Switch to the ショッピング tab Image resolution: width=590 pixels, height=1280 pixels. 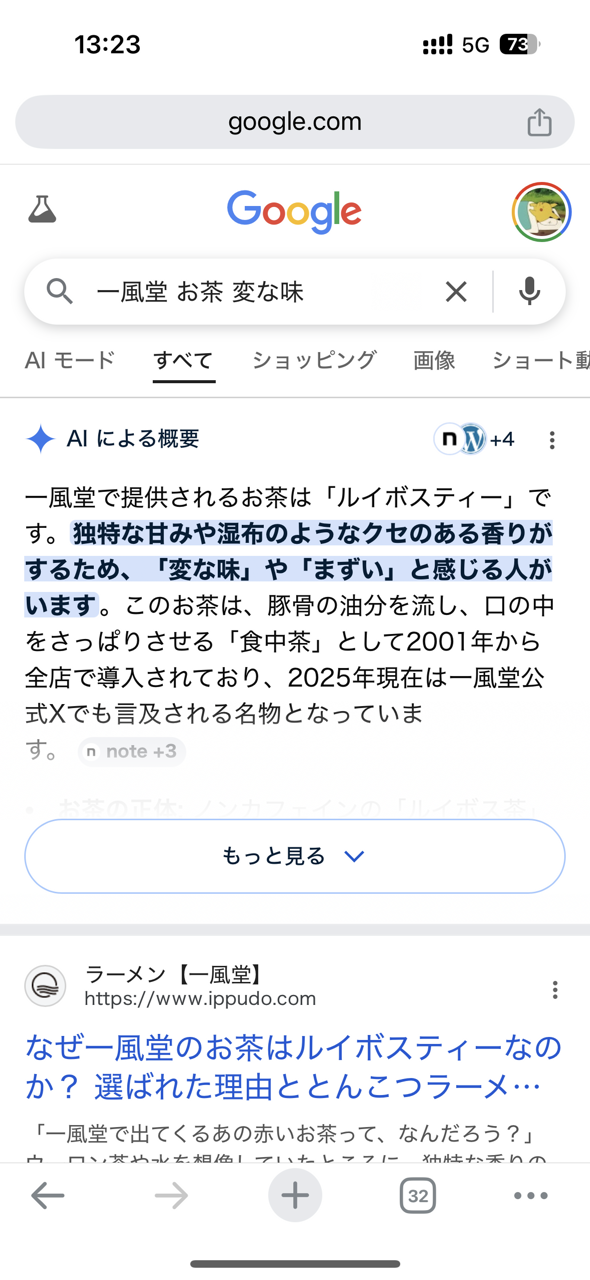[x=314, y=360]
